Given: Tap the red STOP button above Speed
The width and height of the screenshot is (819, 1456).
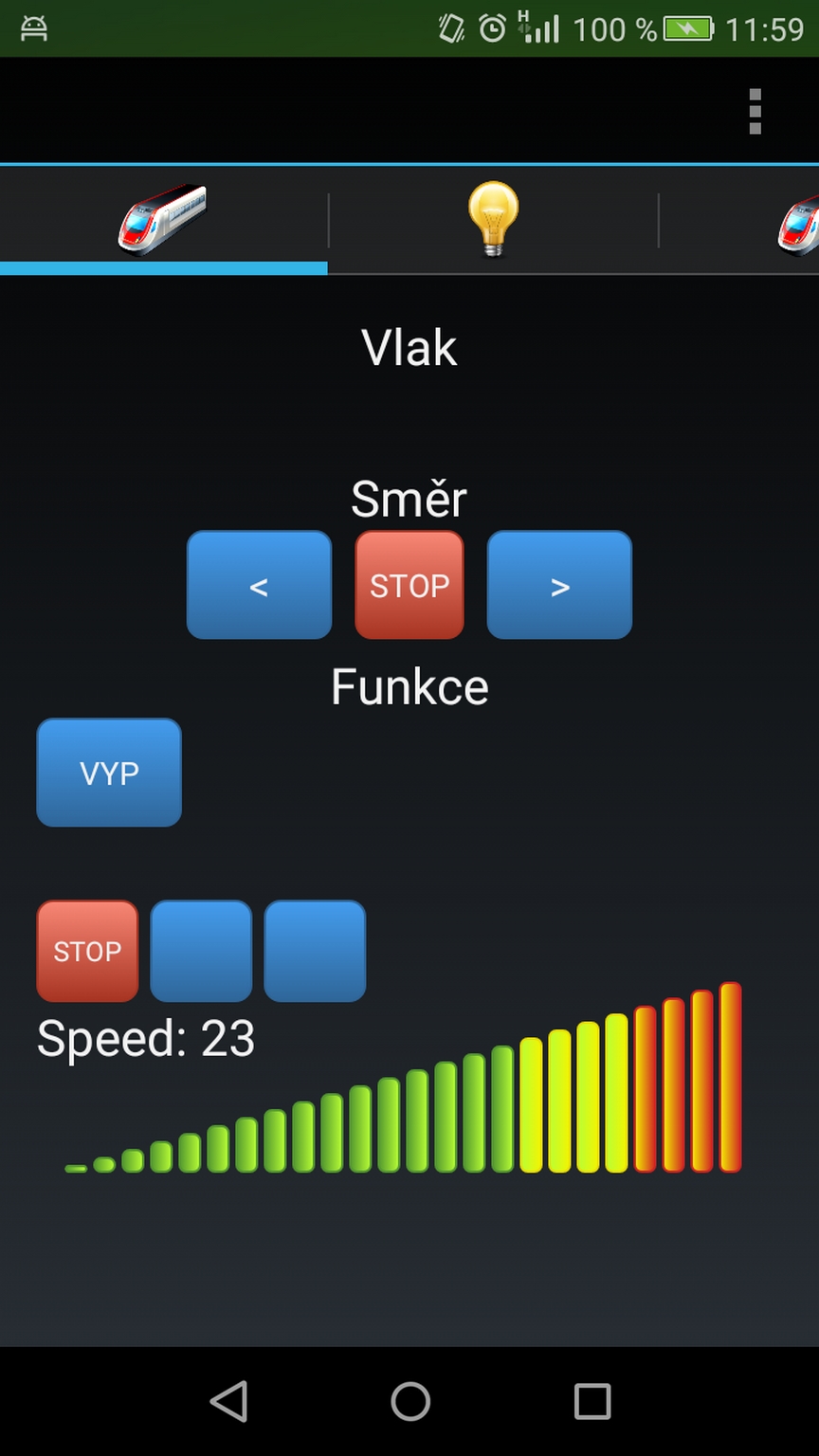Looking at the screenshot, I should click(87, 951).
